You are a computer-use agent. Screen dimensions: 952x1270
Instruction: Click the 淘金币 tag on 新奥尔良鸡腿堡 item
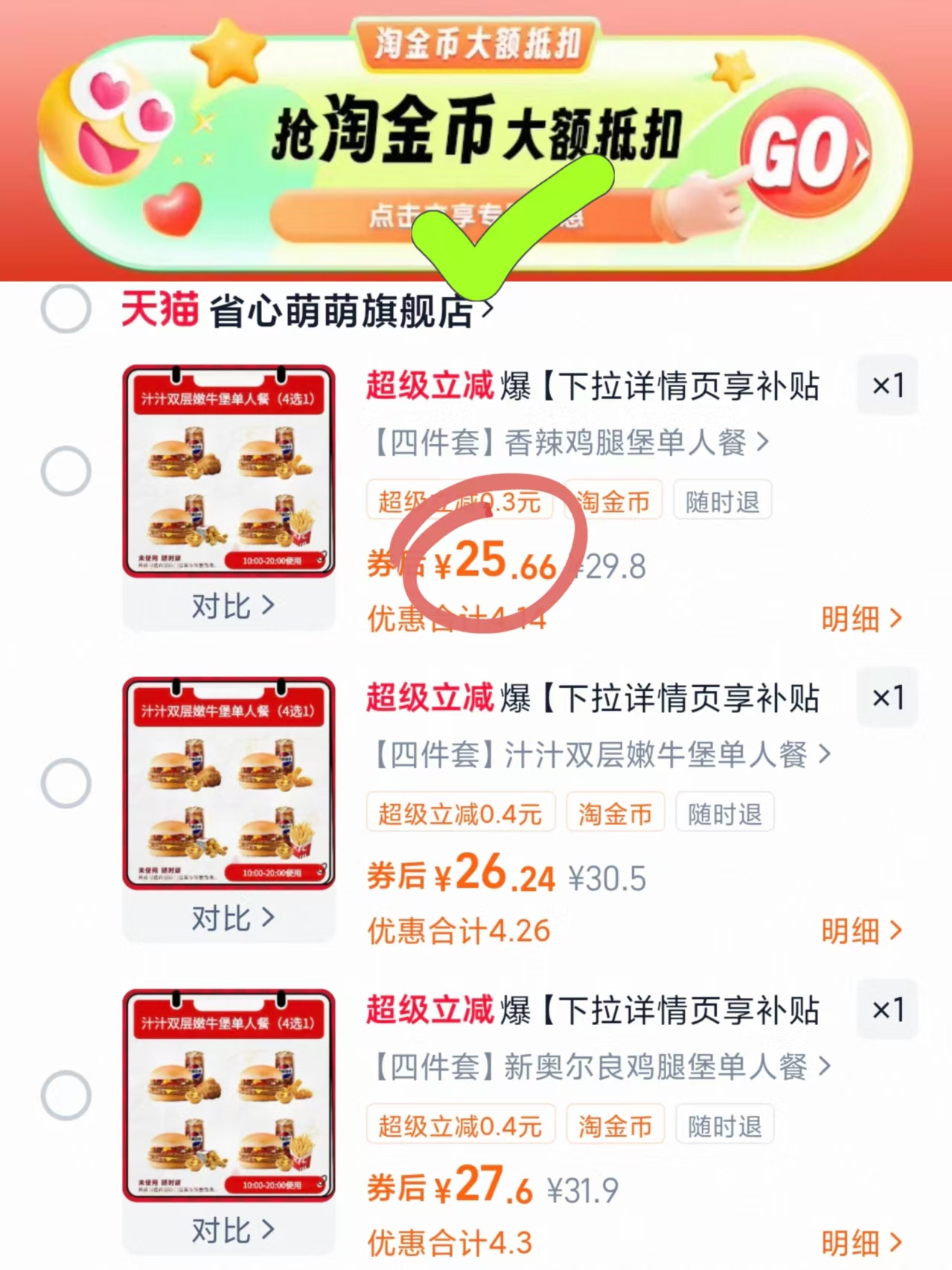click(x=615, y=1125)
